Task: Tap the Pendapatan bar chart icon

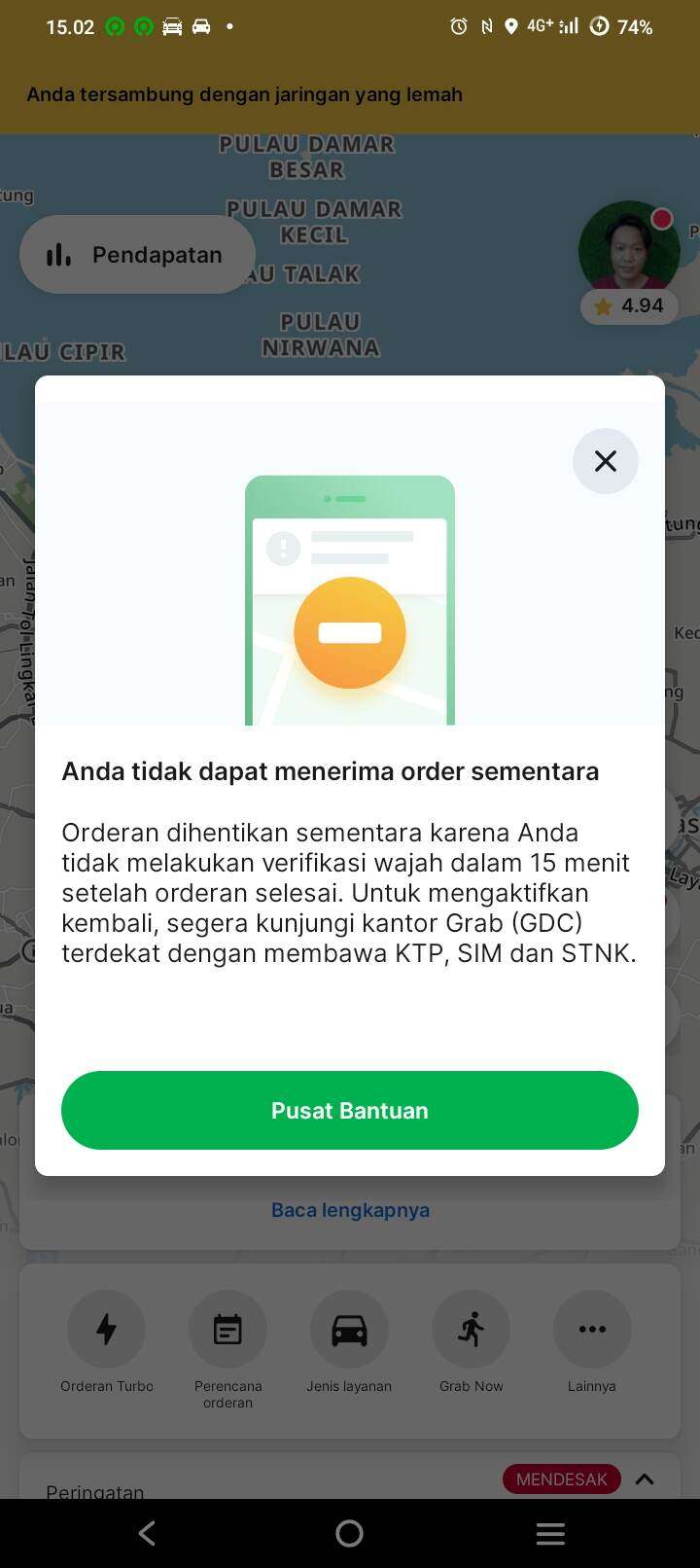Action: pyautogui.click(x=60, y=254)
